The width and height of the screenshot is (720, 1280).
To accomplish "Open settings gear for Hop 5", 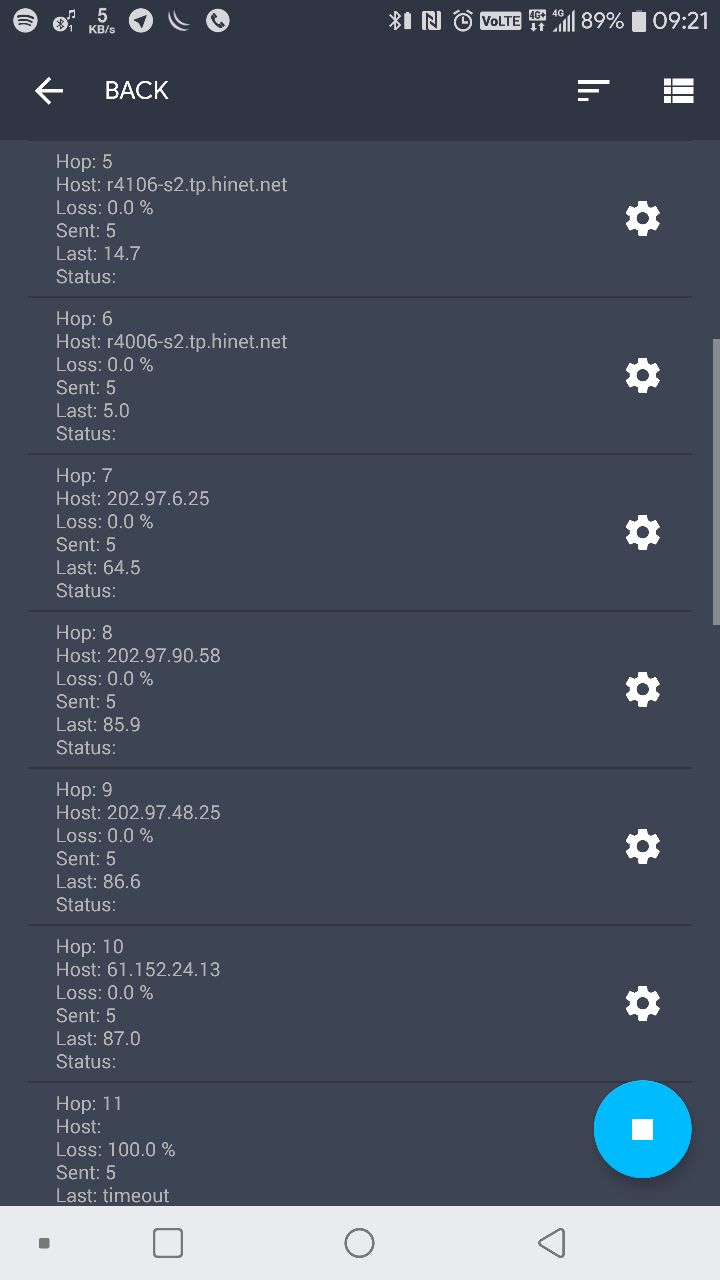I will 642,218.
